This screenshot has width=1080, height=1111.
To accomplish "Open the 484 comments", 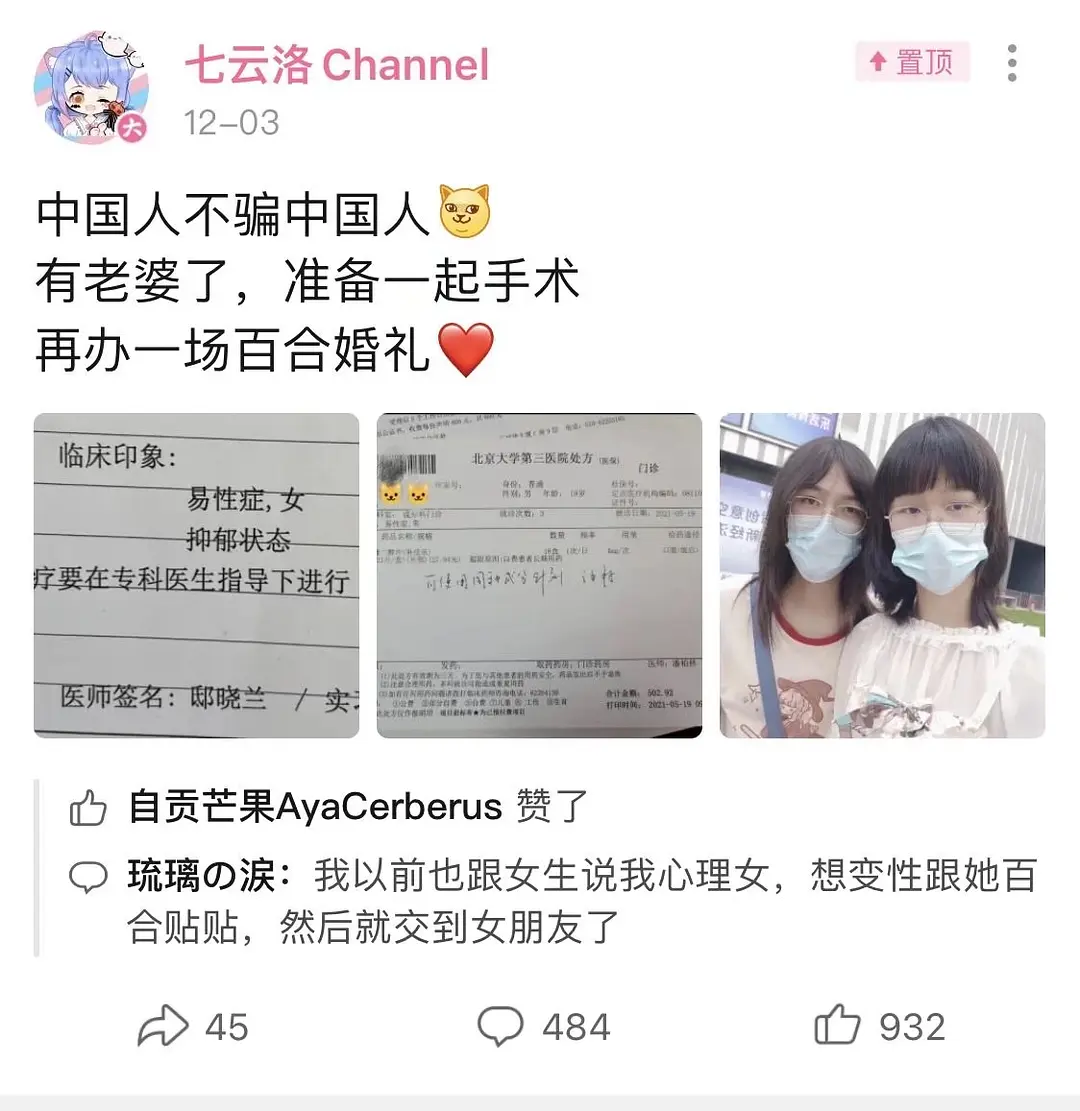I will (543, 1027).
